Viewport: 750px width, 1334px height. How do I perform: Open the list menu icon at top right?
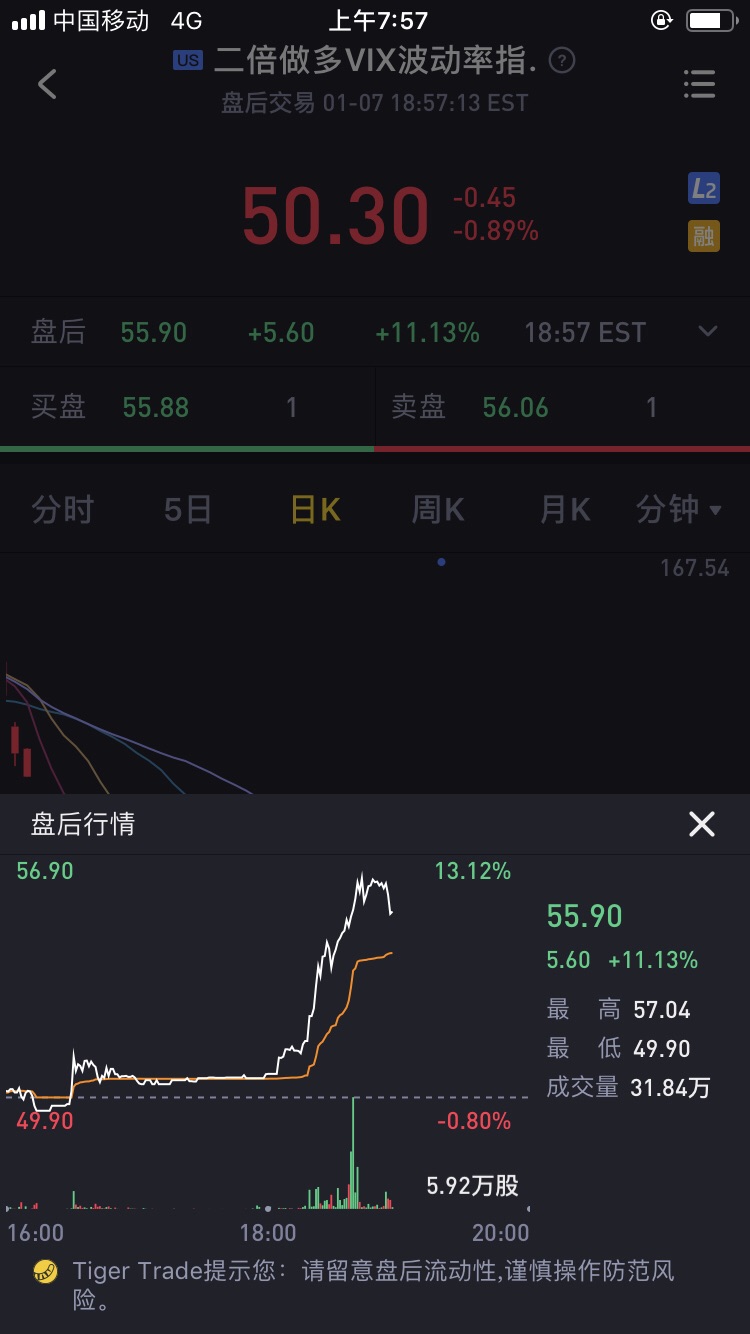click(699, 84)
